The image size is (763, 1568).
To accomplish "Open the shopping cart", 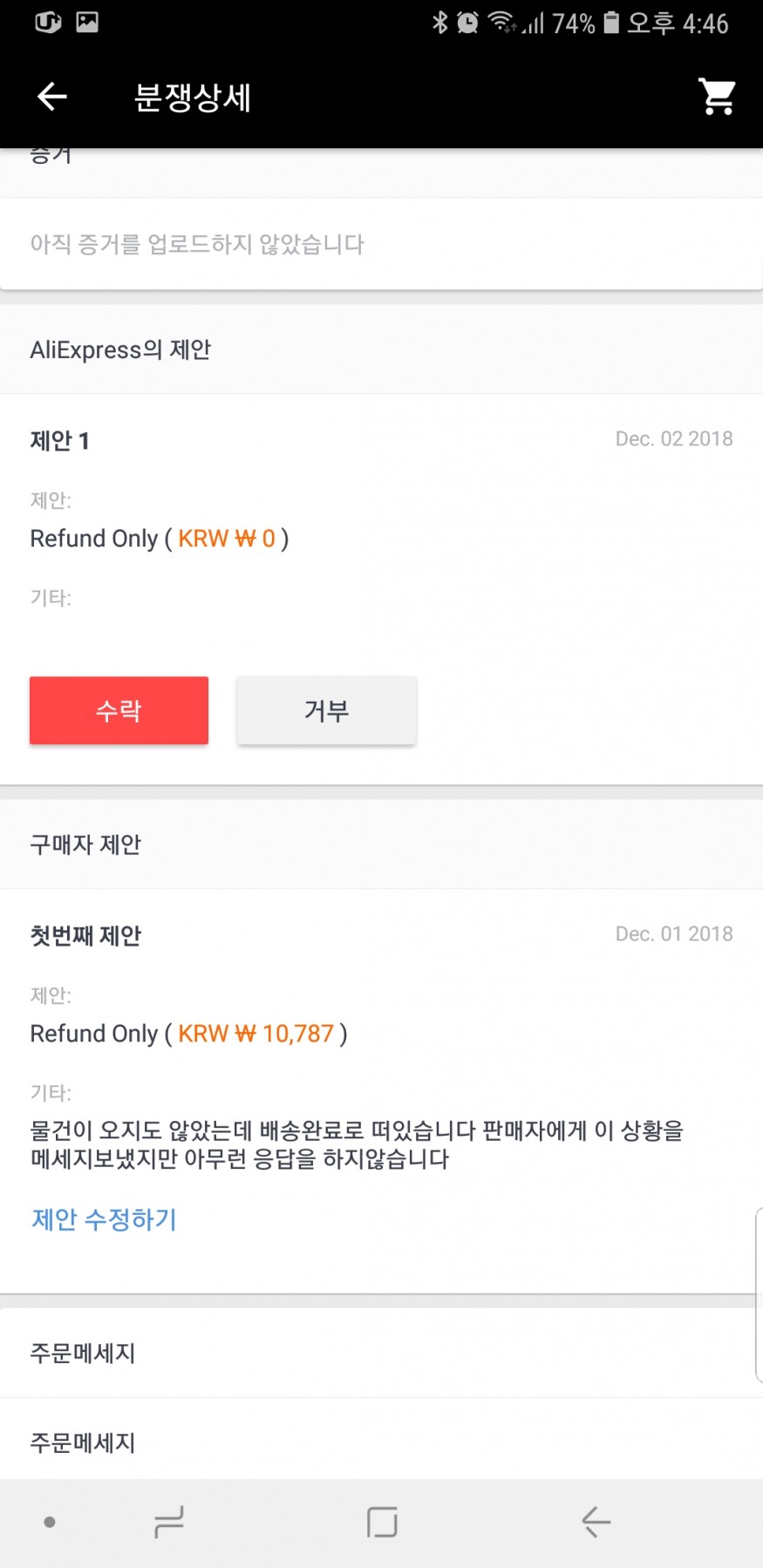I will 717,96.
